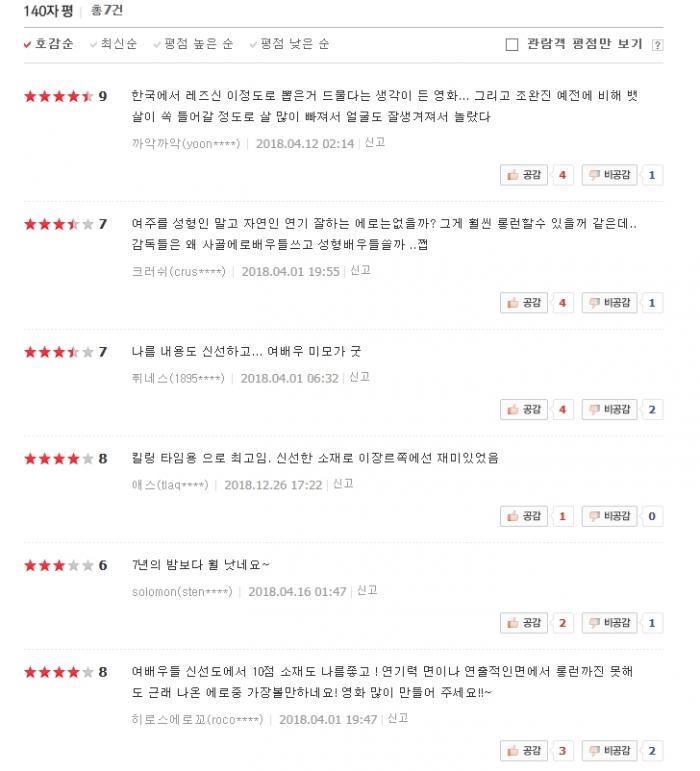Report solomon's review via 신고
The height and width of the screenshot is (771, 700).
tap(367, 591)
